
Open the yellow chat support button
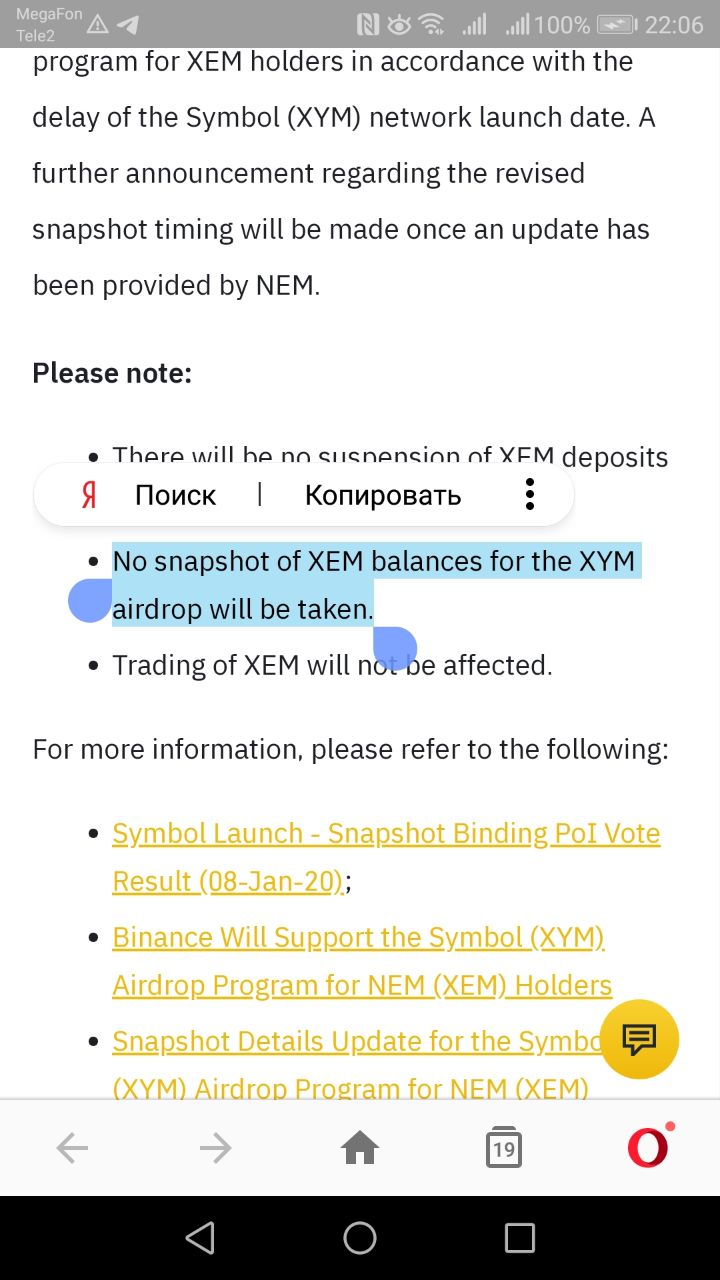pos(639,1039)
